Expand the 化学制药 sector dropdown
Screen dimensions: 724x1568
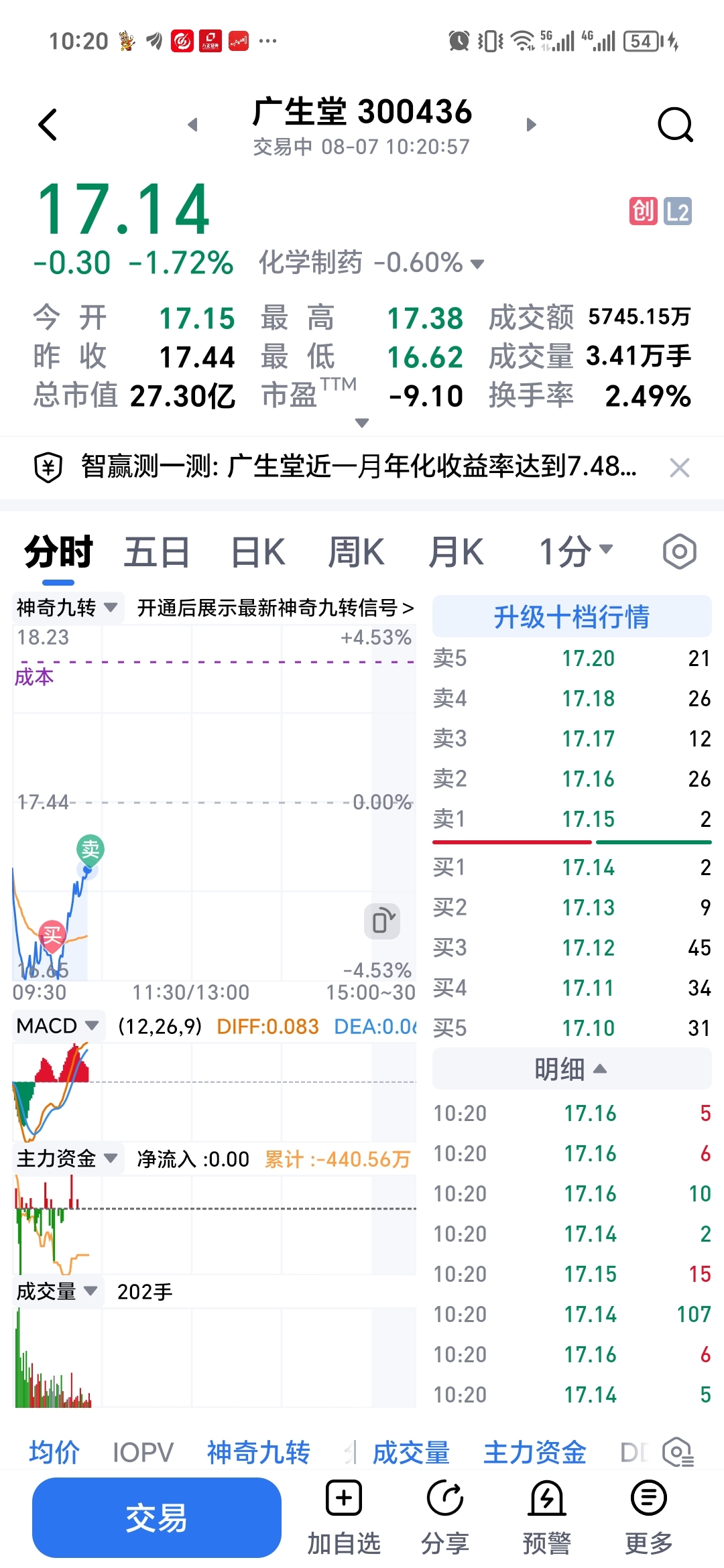(x=371, y=263)
